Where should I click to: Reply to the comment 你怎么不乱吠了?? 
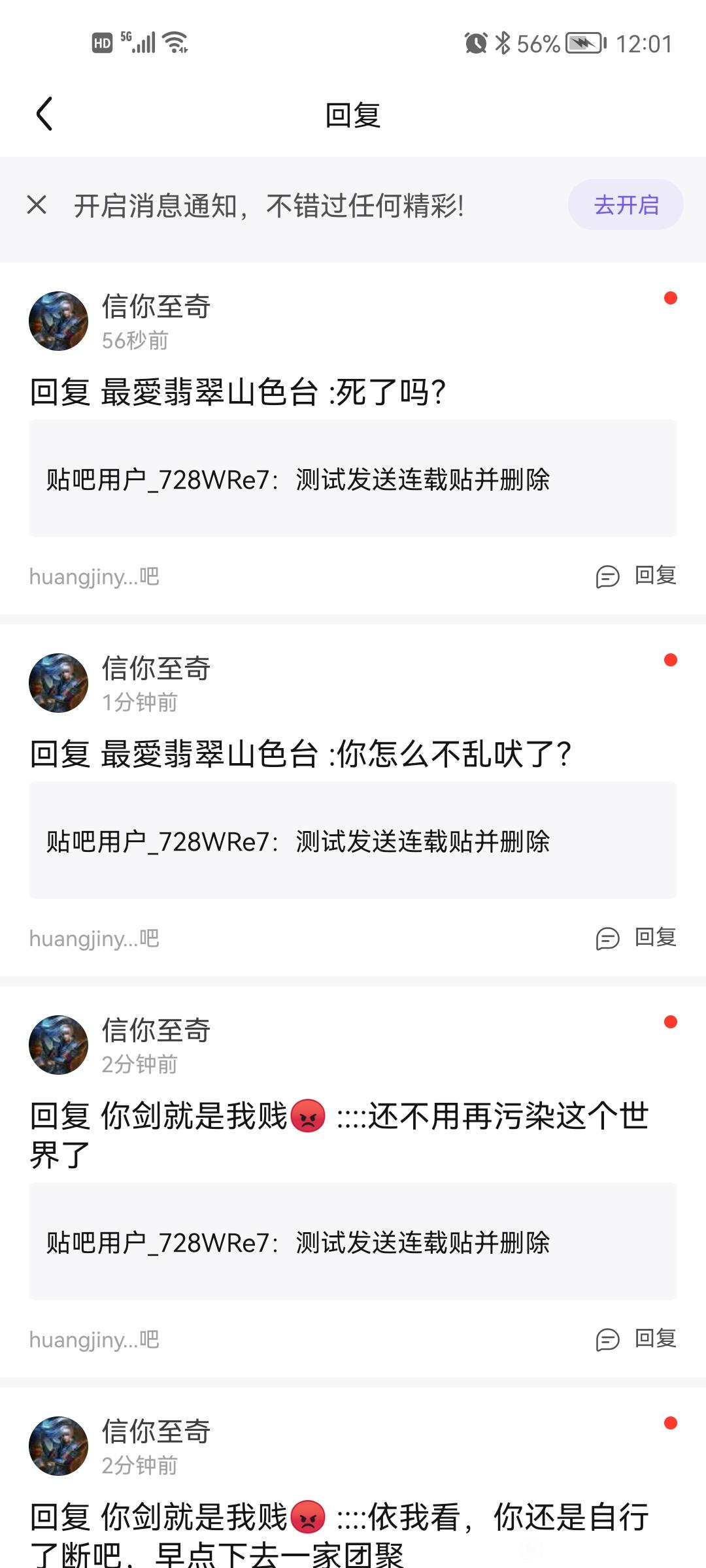pyautogui.click(x=636, y=938)
